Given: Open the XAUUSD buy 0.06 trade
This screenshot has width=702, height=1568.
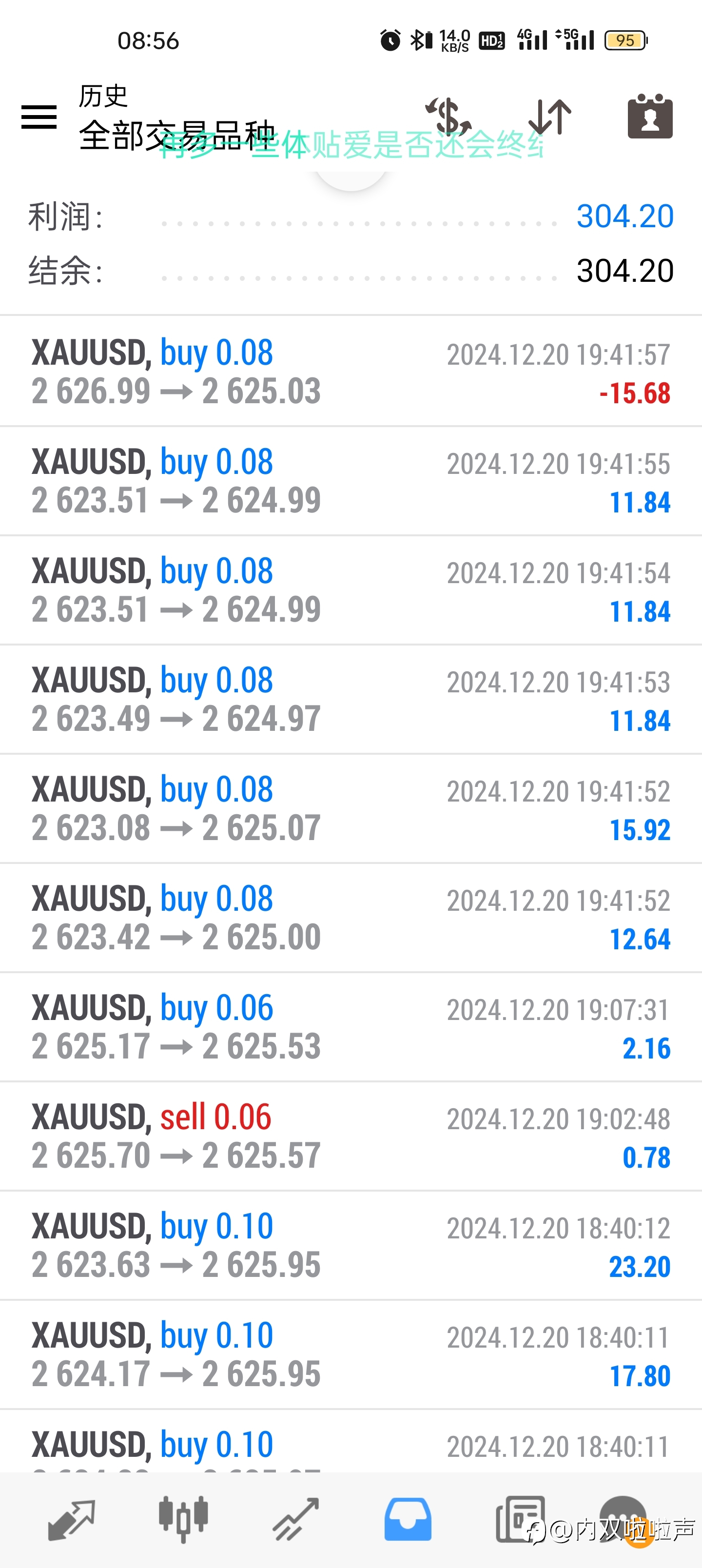Looking at the screenshot, I should coord(351,1027).
